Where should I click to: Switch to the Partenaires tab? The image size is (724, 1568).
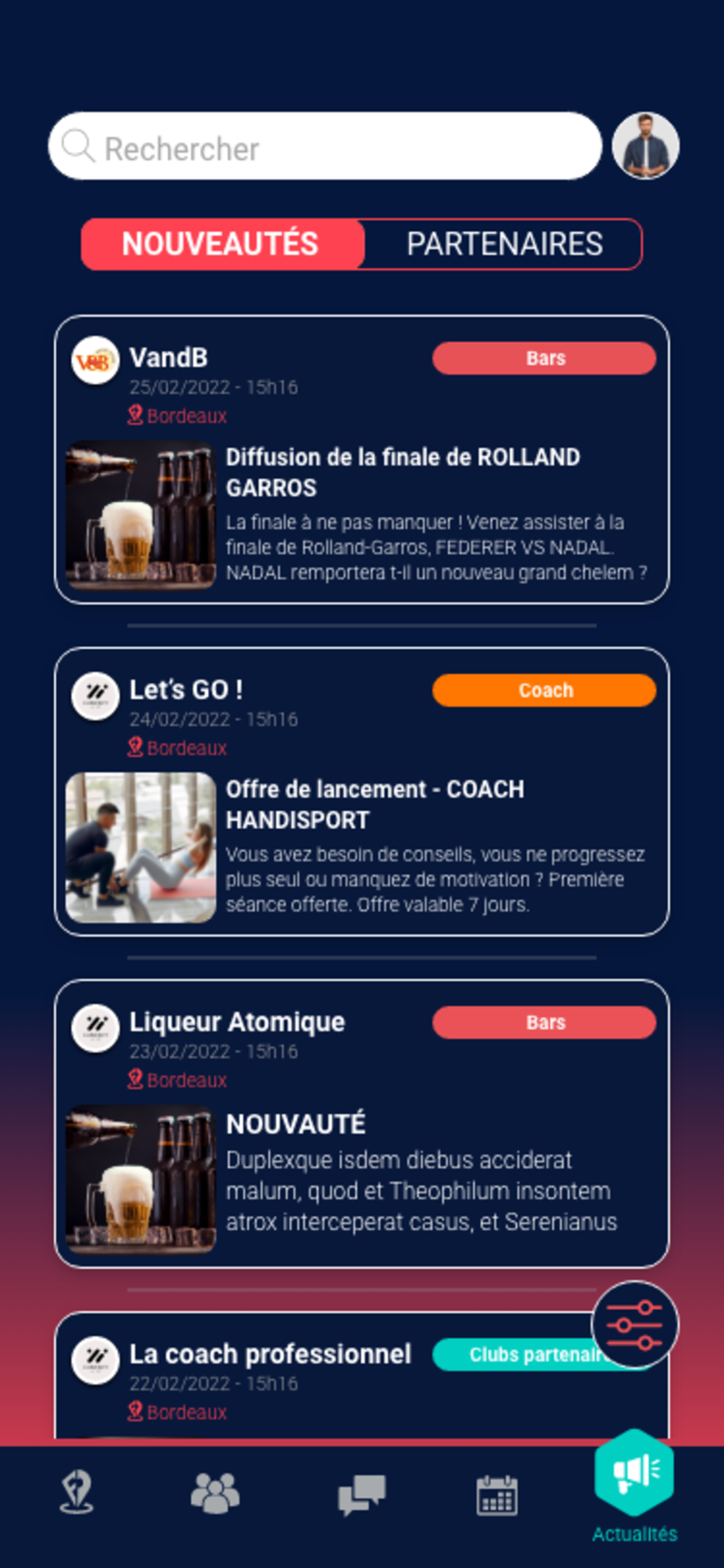[504, 244]
